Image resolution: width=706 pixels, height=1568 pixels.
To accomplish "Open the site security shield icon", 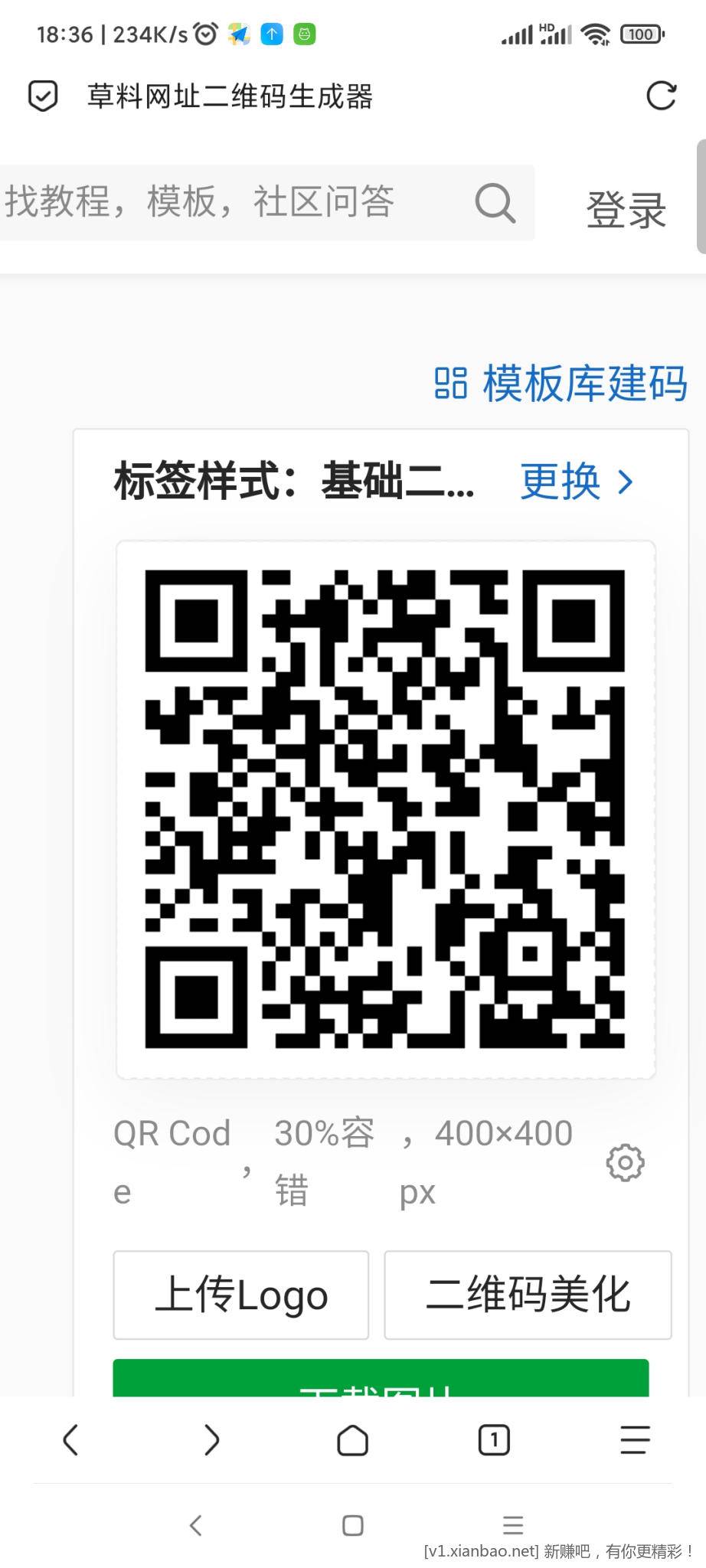I will pos(43,96).
